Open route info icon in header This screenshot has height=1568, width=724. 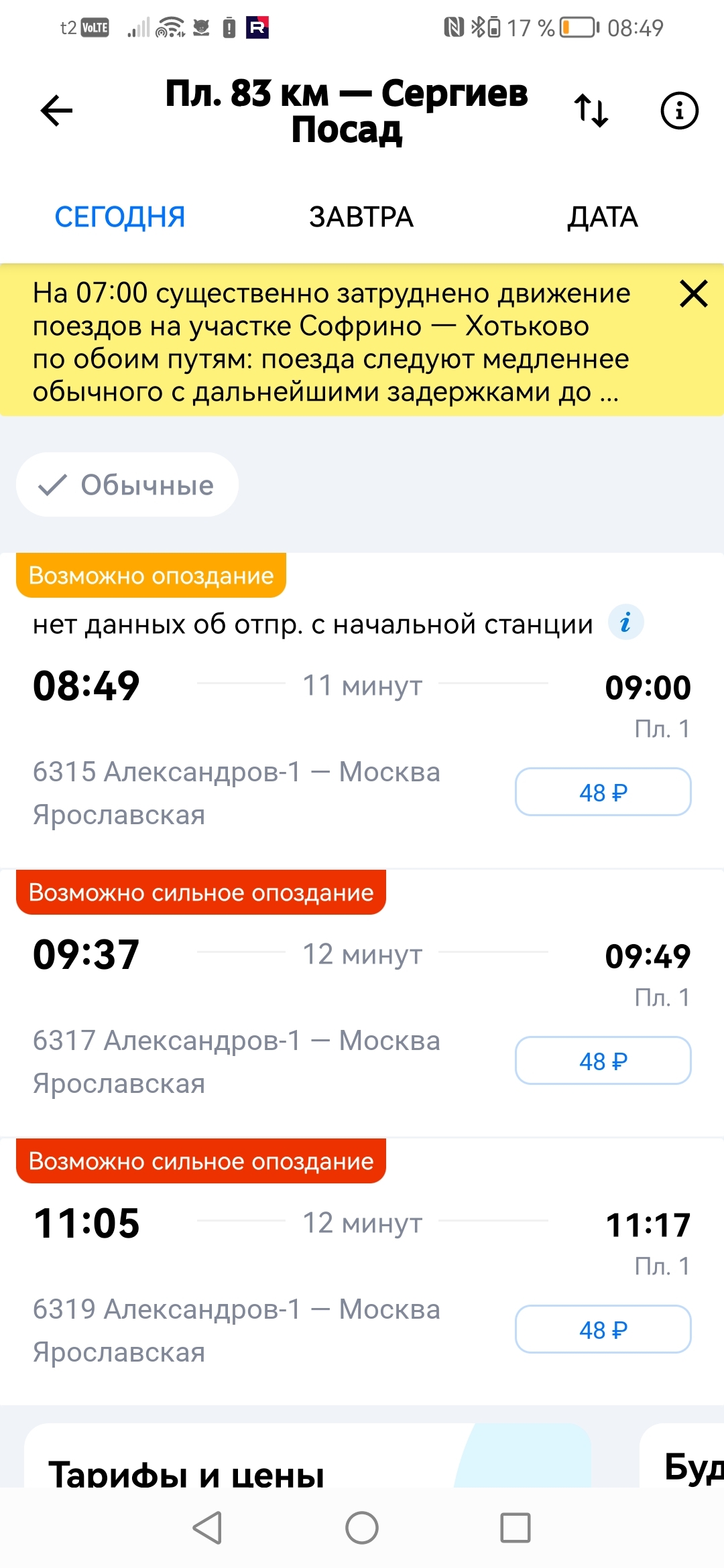(x=679, y=111)
